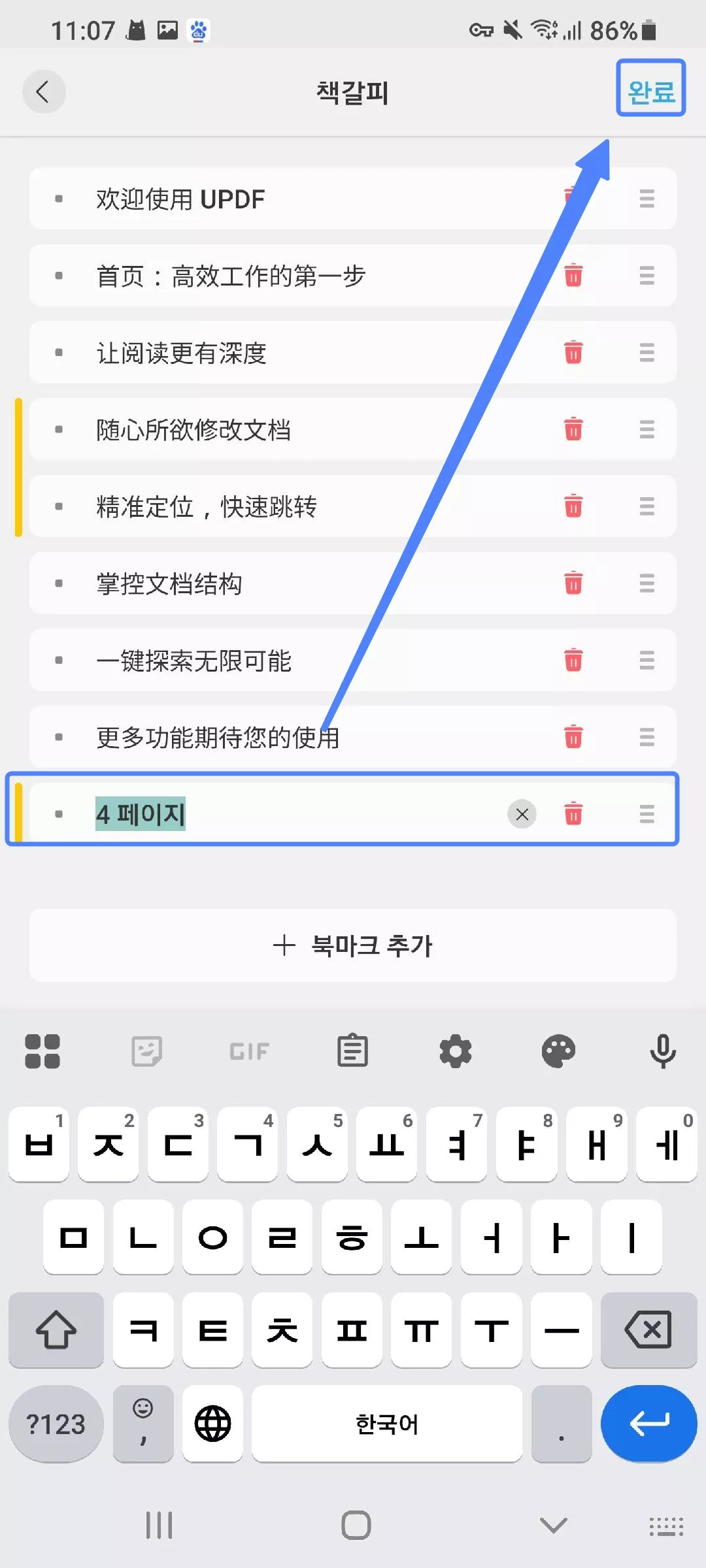This screenshot has width=706, height=1568.
Task: Go back with the top-left arrow
Action: 44,92
